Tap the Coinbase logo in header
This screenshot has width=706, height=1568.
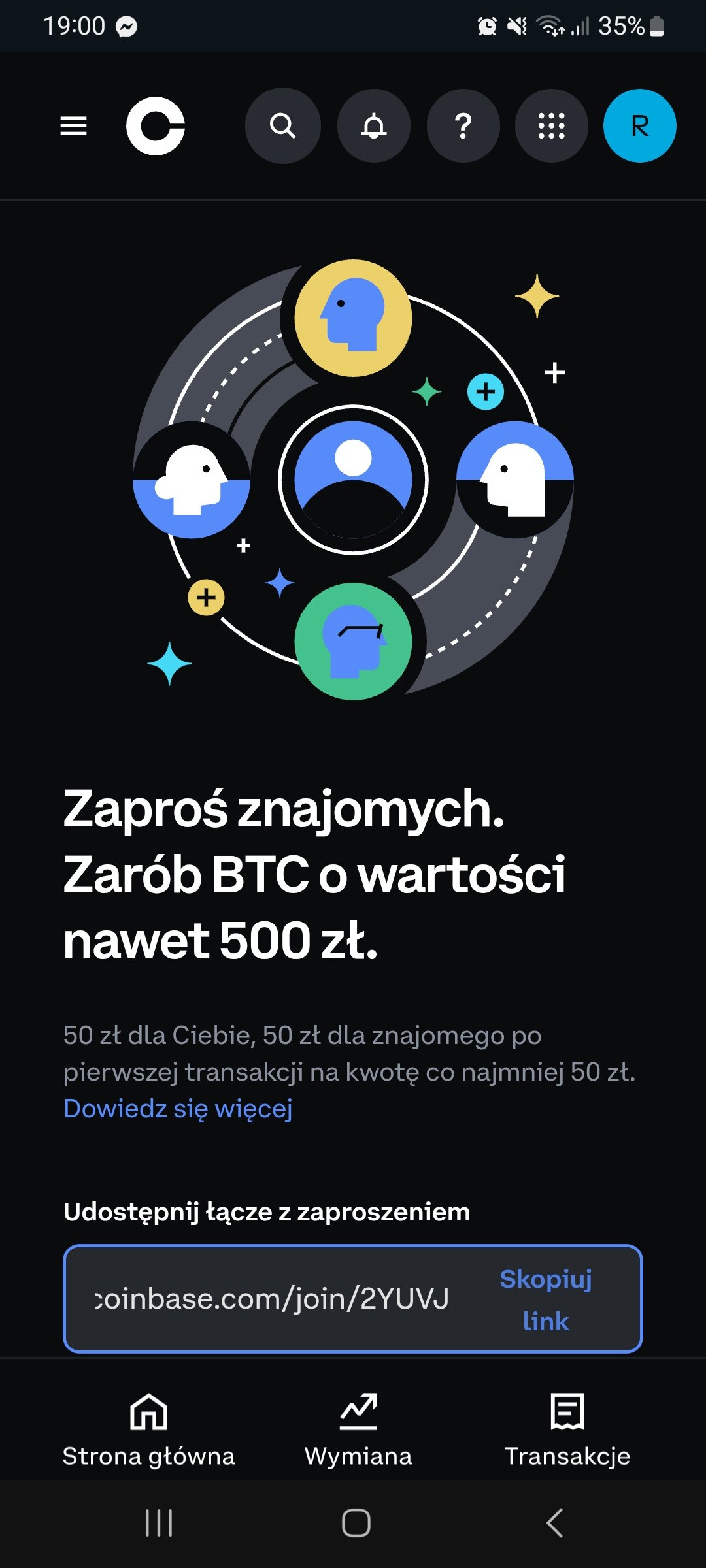point(156,125)
